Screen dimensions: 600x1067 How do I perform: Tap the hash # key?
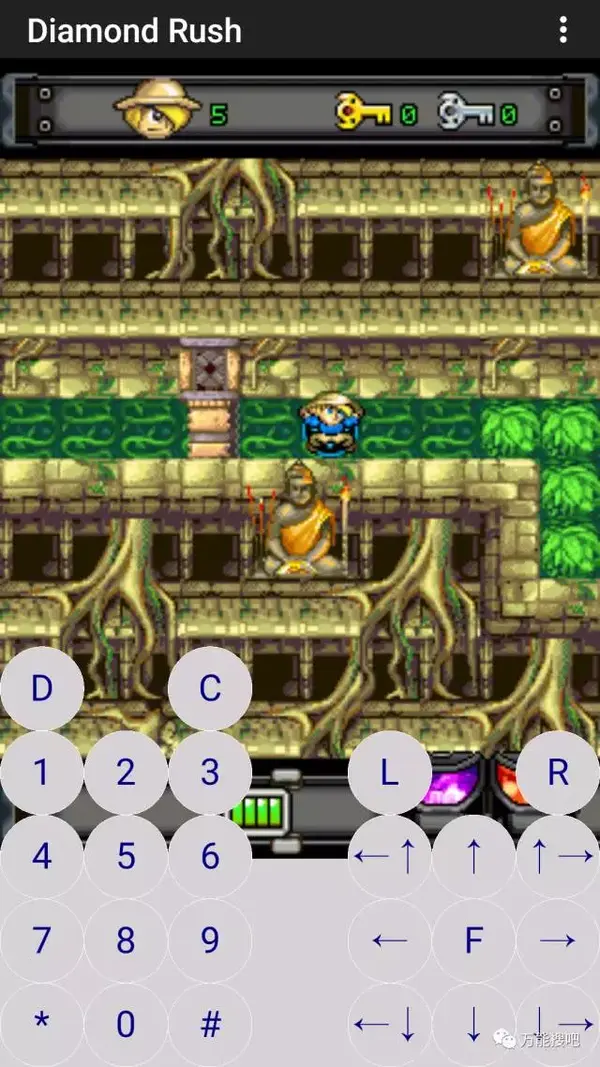(209, 1023)
